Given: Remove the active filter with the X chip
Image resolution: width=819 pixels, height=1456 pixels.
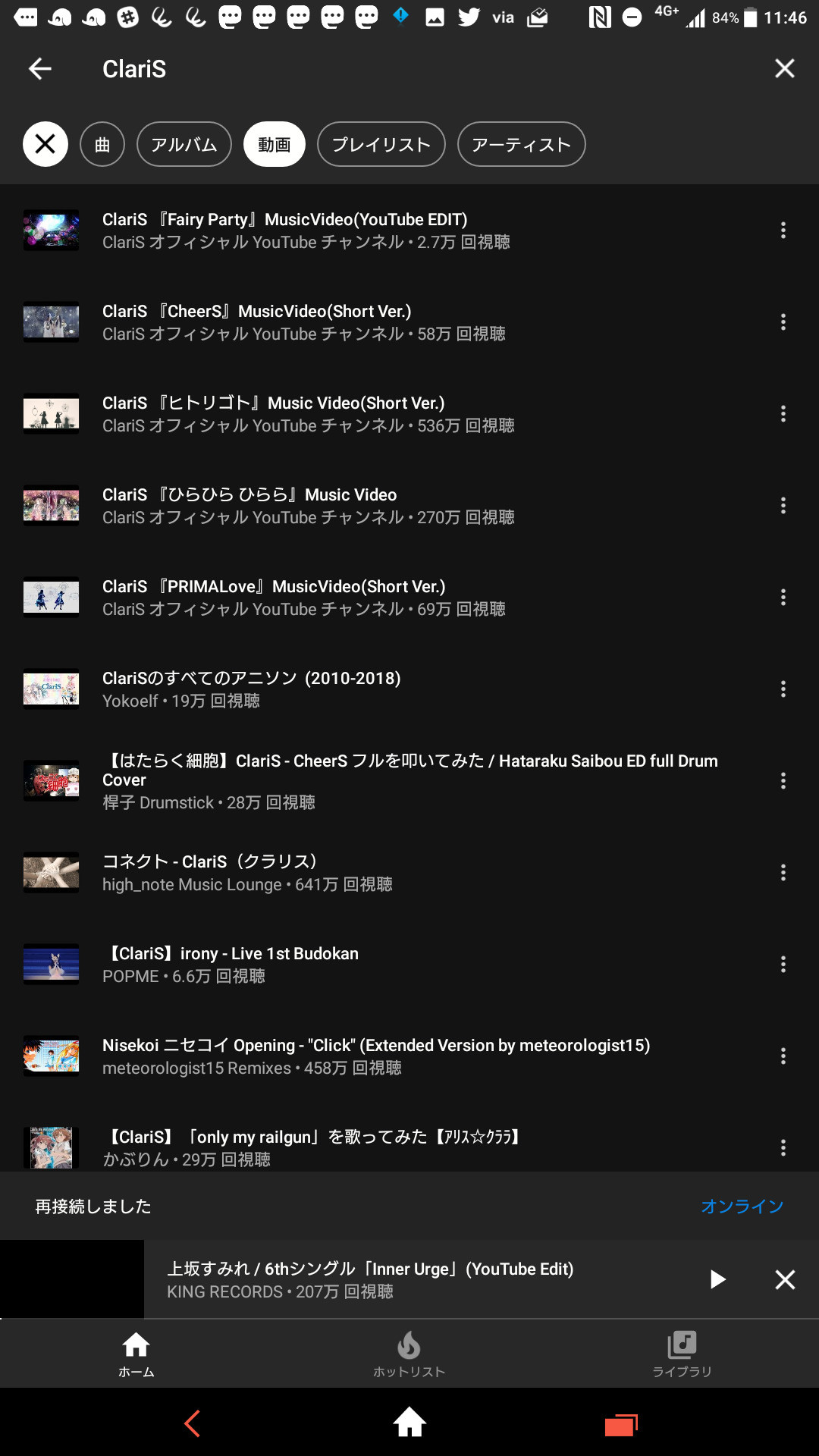Looking at the screenshot, I should (45, 144).
